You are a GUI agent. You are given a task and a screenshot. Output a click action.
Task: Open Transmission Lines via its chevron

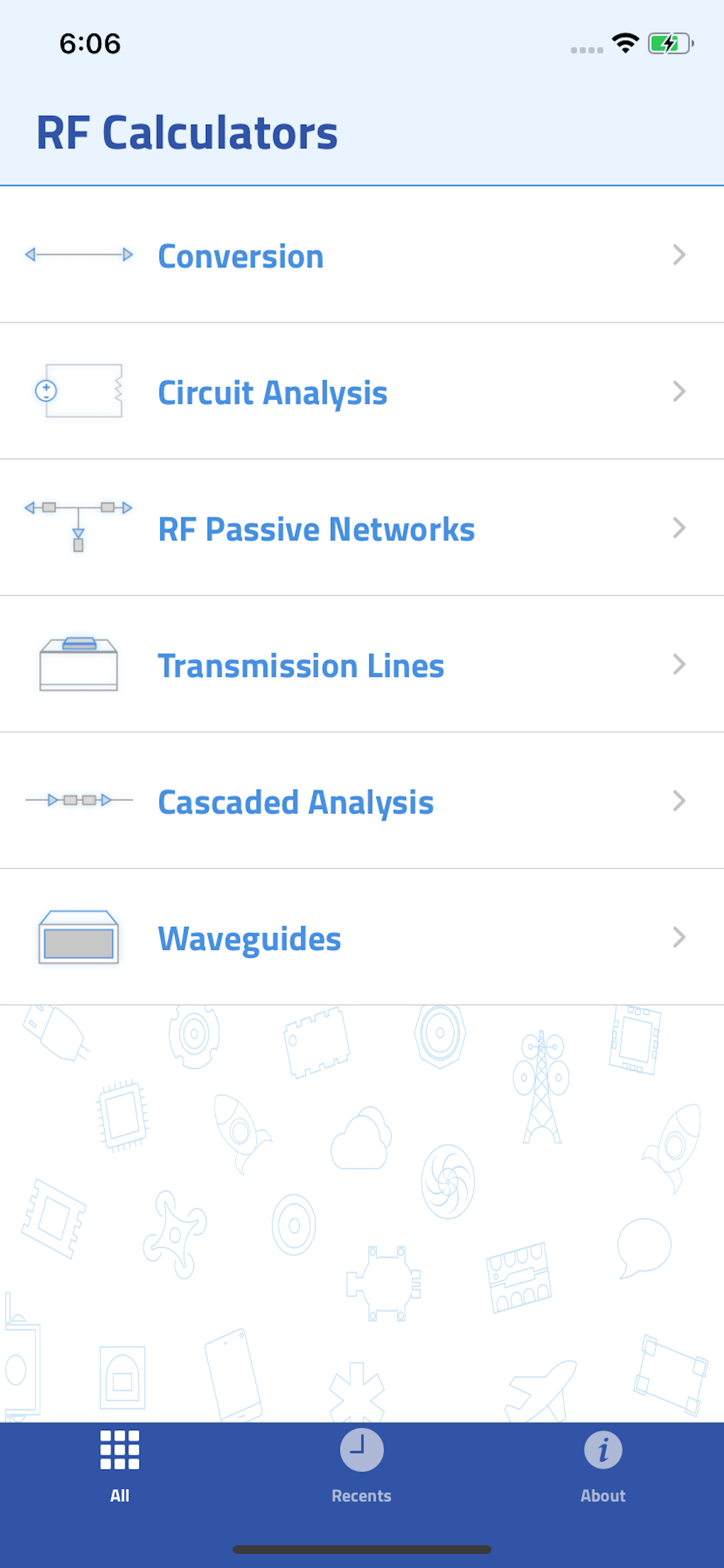[680, 664]
